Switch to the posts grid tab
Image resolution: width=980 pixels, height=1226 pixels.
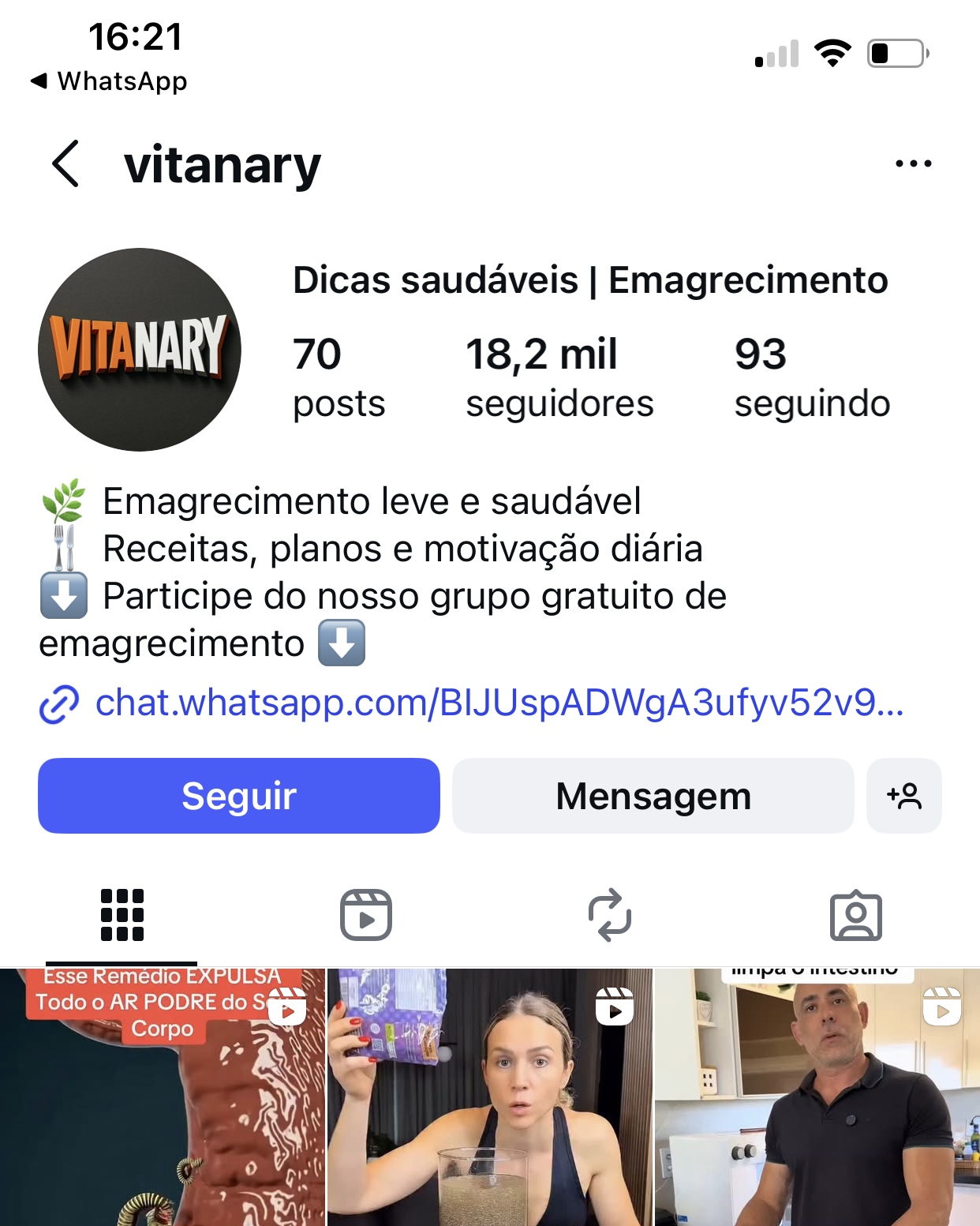point(122,916)
